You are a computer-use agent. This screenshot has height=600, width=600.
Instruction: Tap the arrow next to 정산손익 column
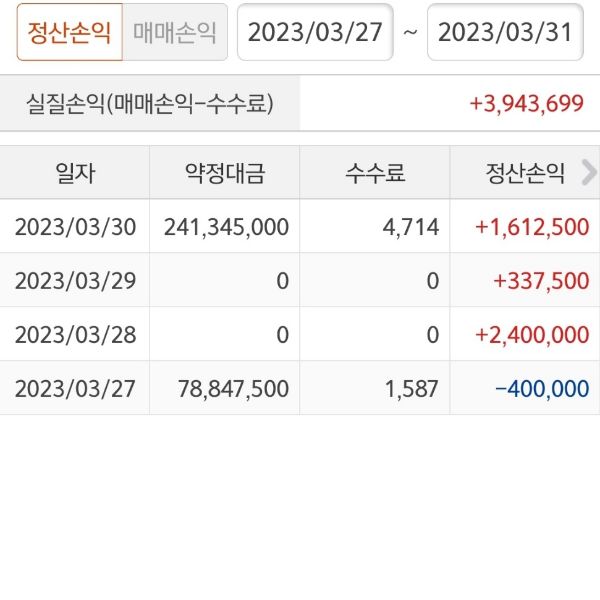[588, 172]
